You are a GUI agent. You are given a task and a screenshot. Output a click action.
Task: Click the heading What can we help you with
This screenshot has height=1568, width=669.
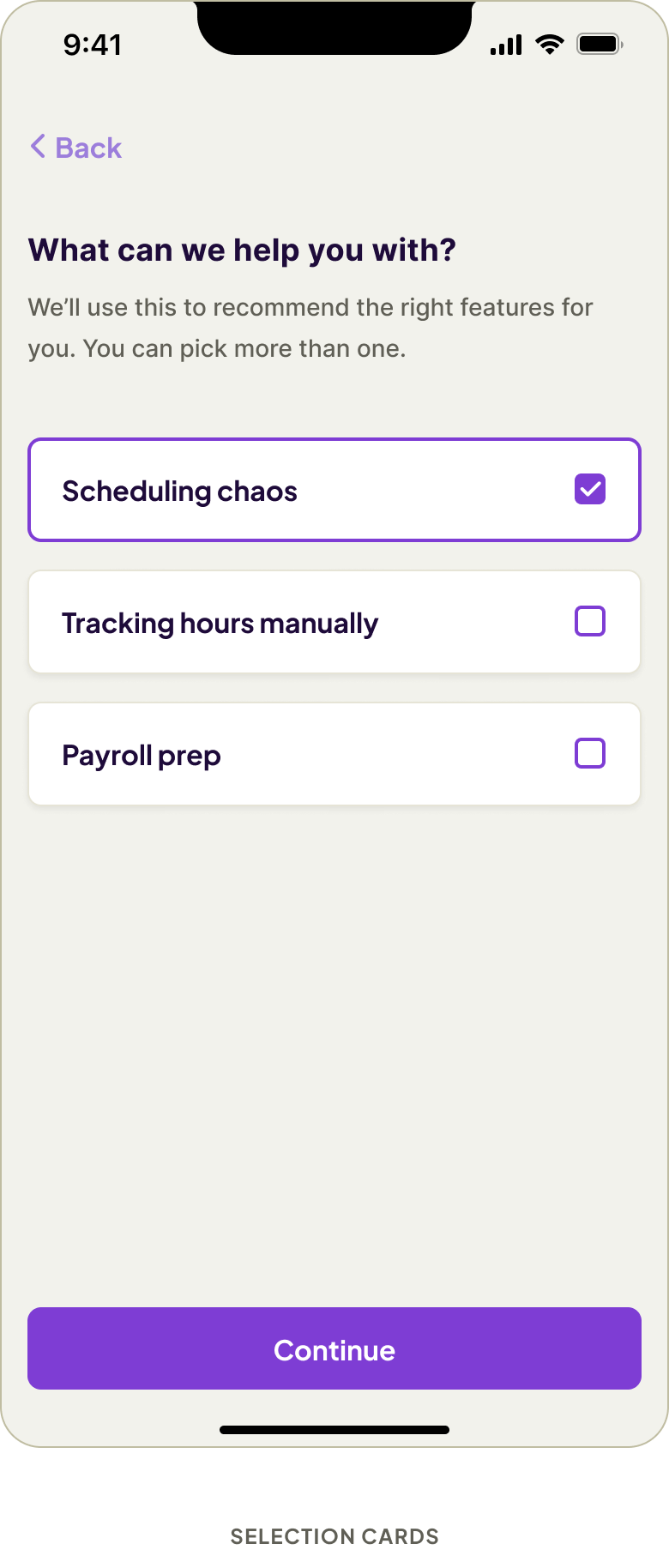(243, 250)
